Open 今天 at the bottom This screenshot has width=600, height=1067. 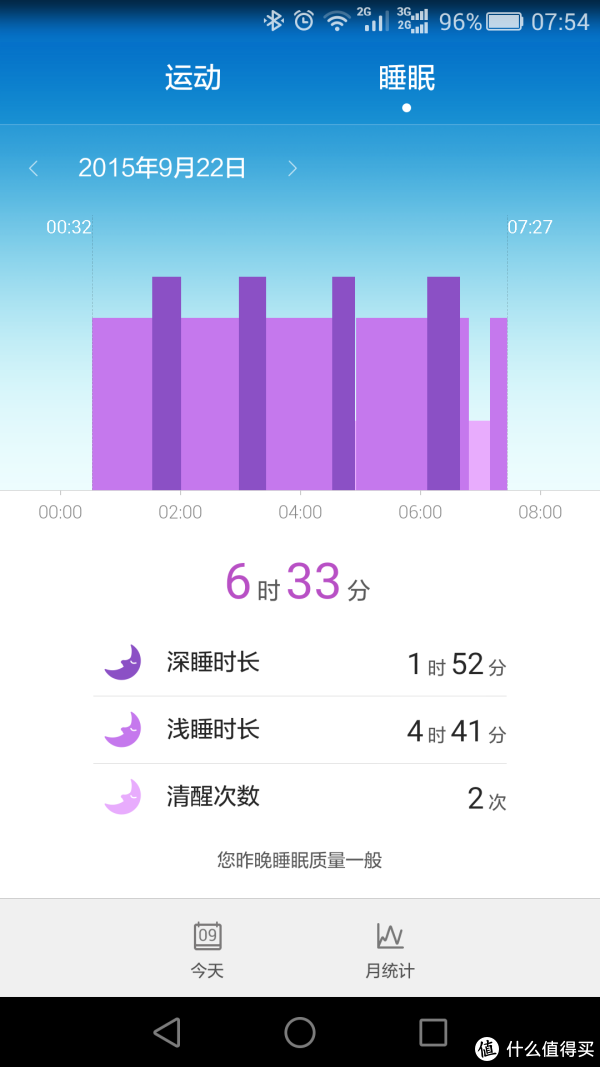pos(207,950)
